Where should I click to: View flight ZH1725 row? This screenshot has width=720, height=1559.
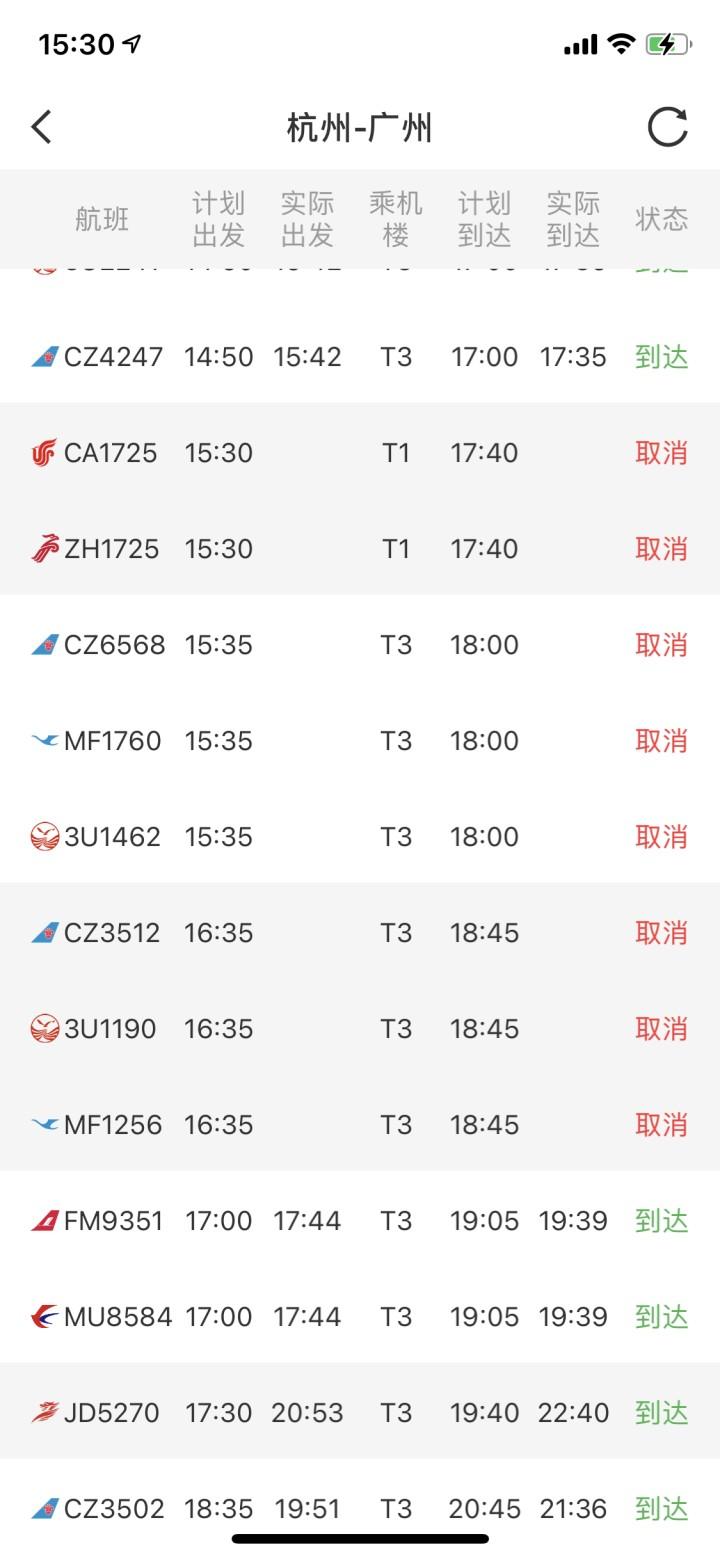tap(360, 548)
